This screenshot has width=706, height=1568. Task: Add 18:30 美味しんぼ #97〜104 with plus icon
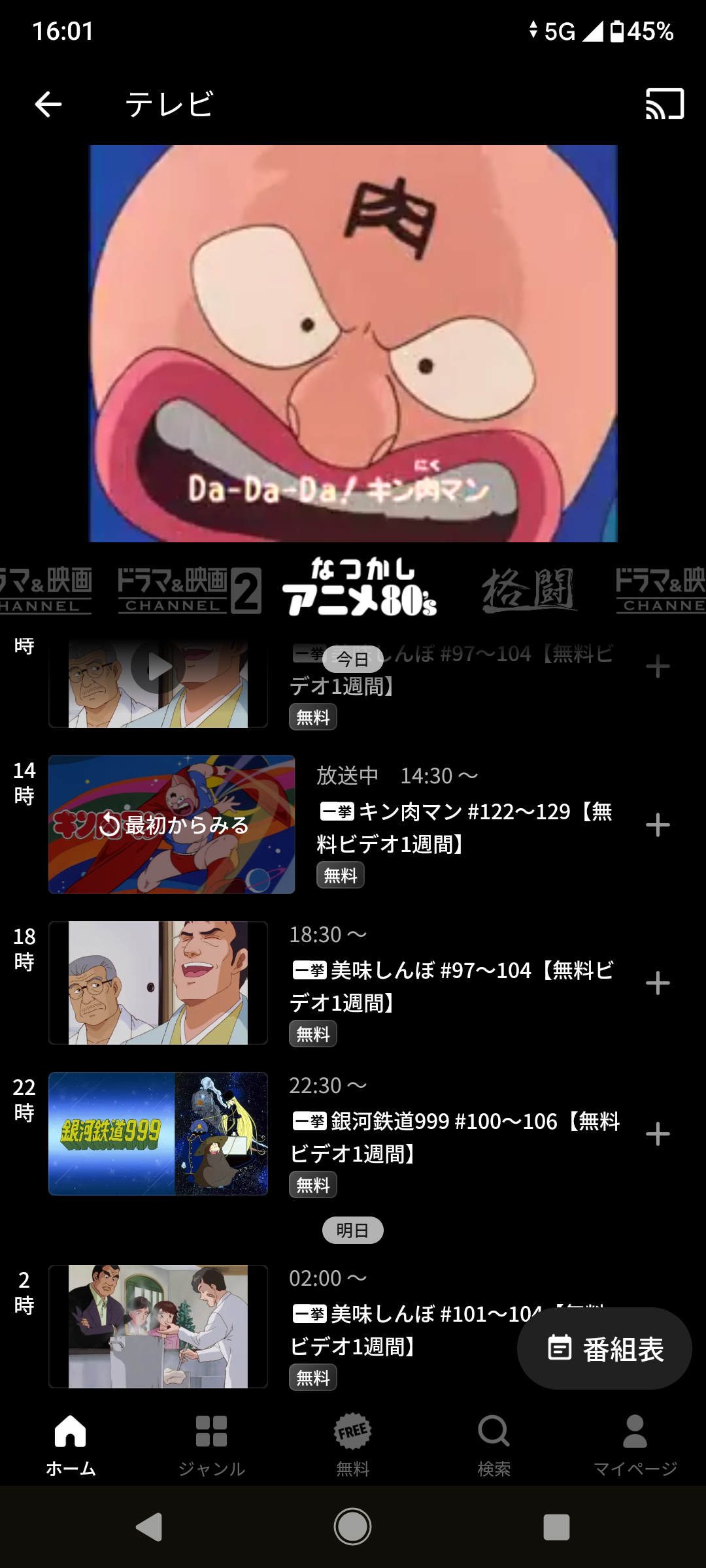[x=658, y=983]
